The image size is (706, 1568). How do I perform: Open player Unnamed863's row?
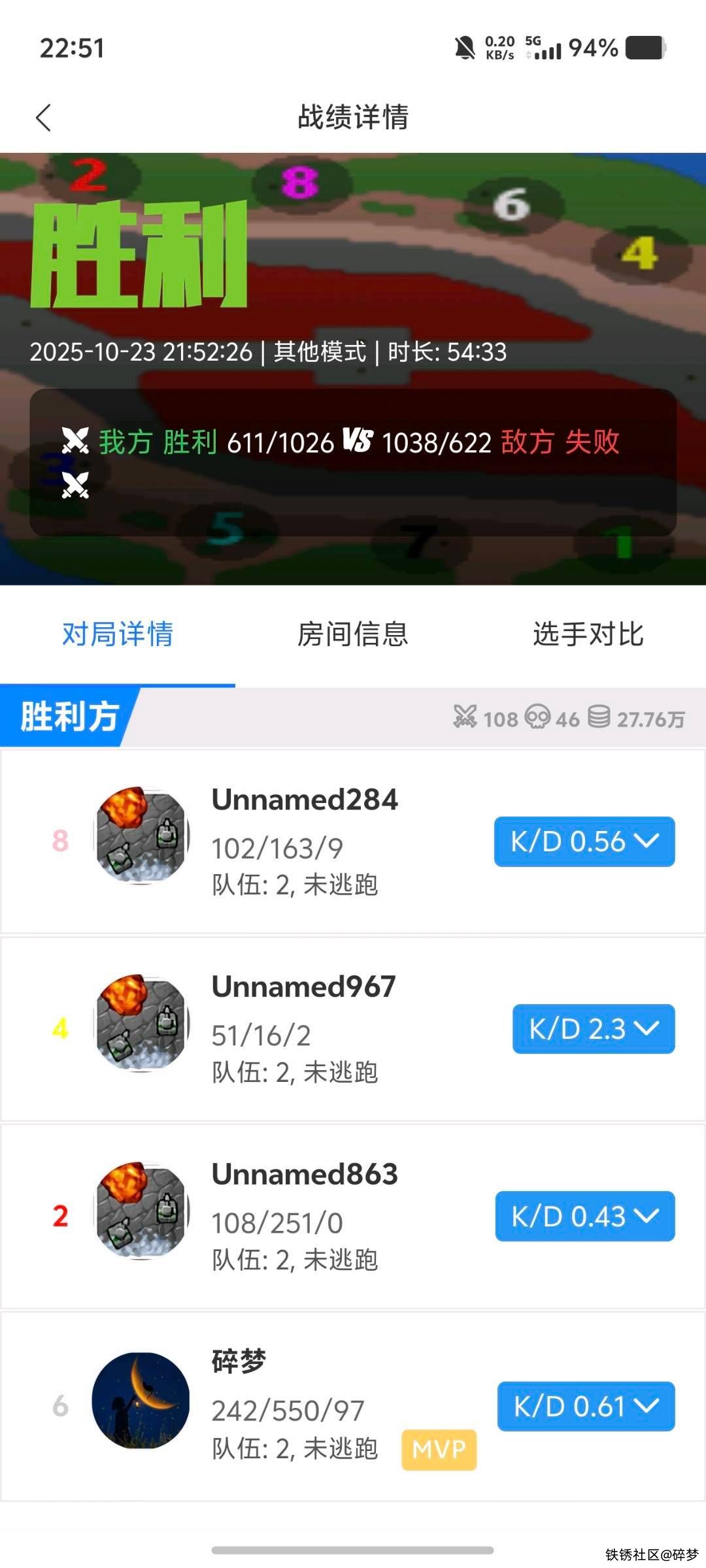tap(304, 1217)
